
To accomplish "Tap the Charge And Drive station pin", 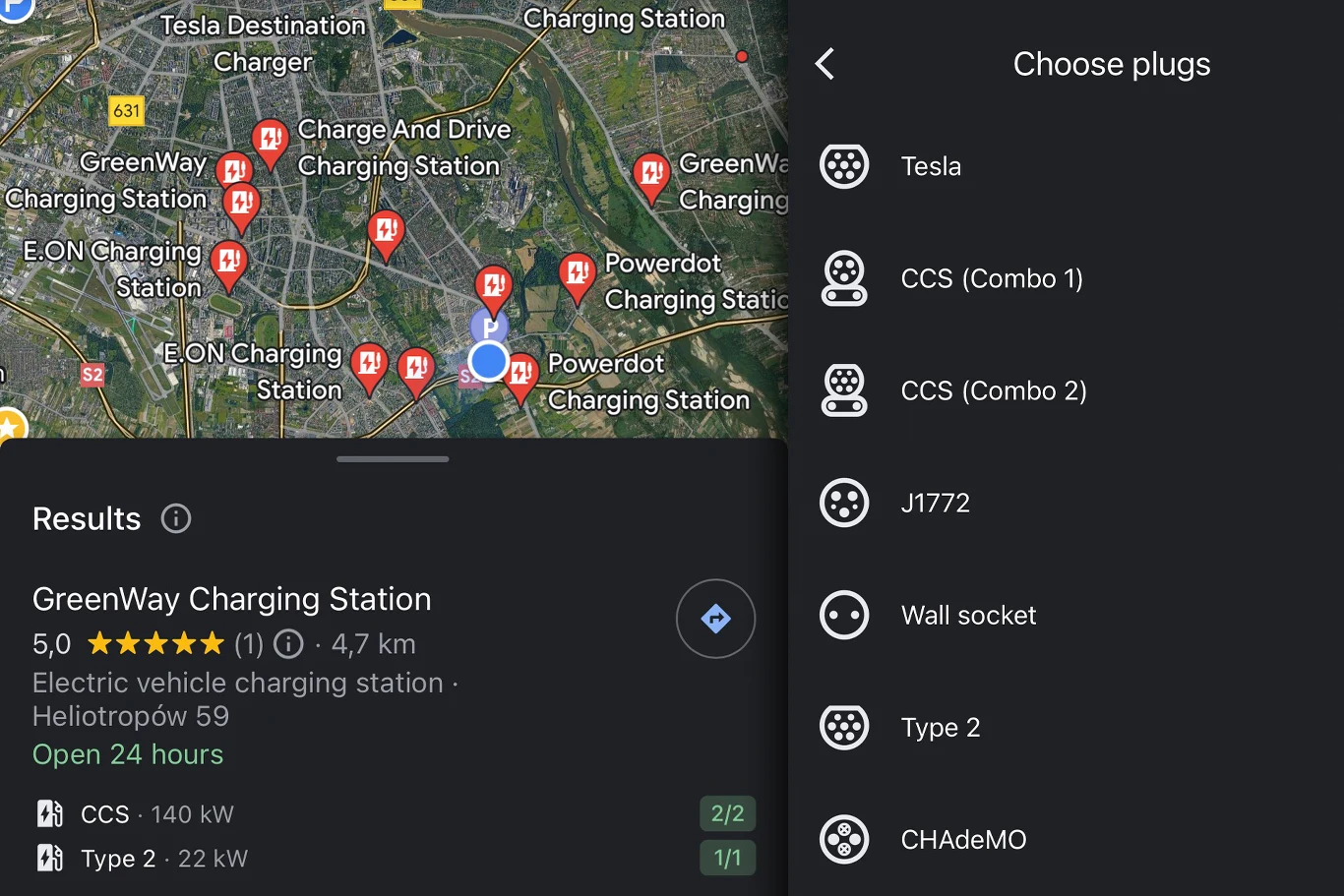I will point(270,139).
